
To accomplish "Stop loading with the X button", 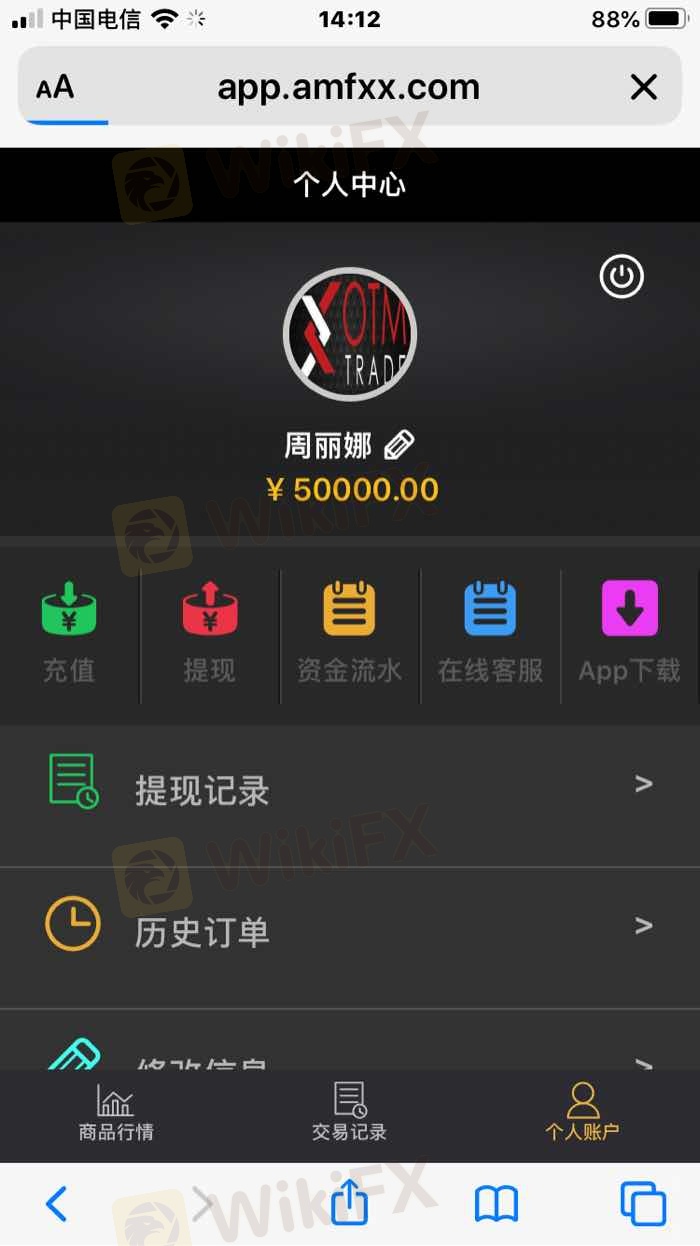I will point(644,88).
